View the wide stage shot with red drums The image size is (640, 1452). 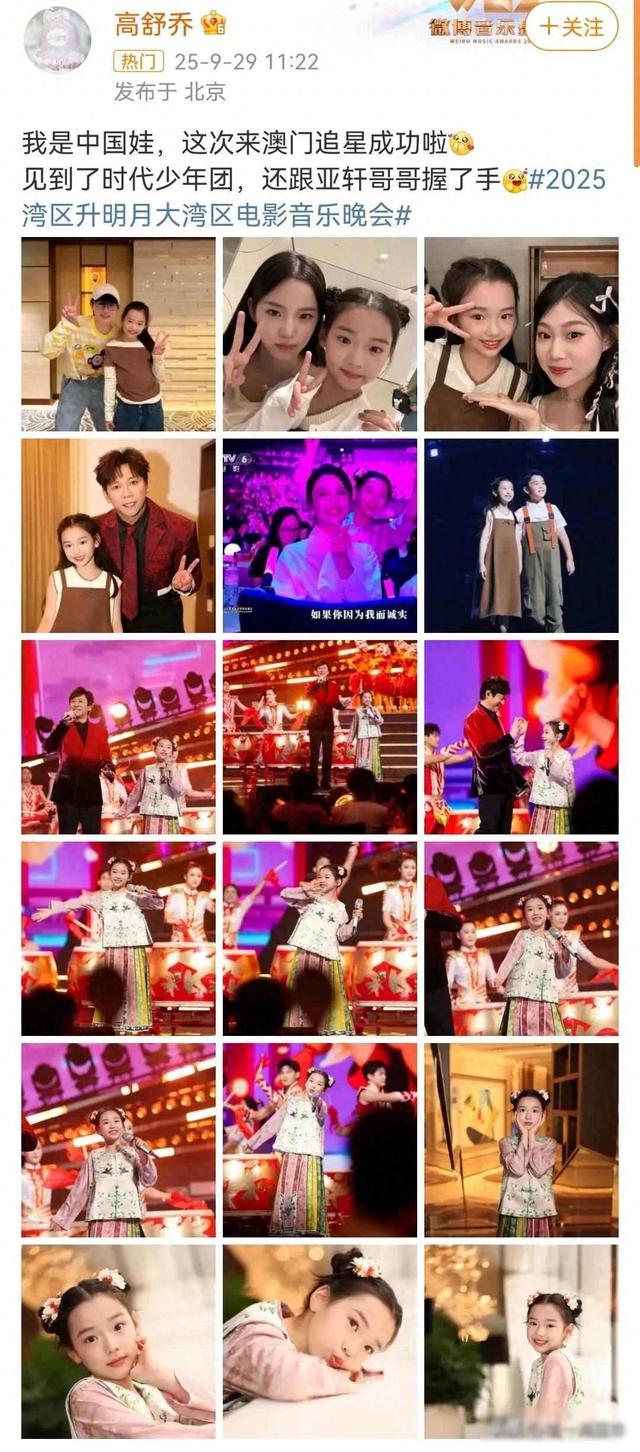click(320, 737)
